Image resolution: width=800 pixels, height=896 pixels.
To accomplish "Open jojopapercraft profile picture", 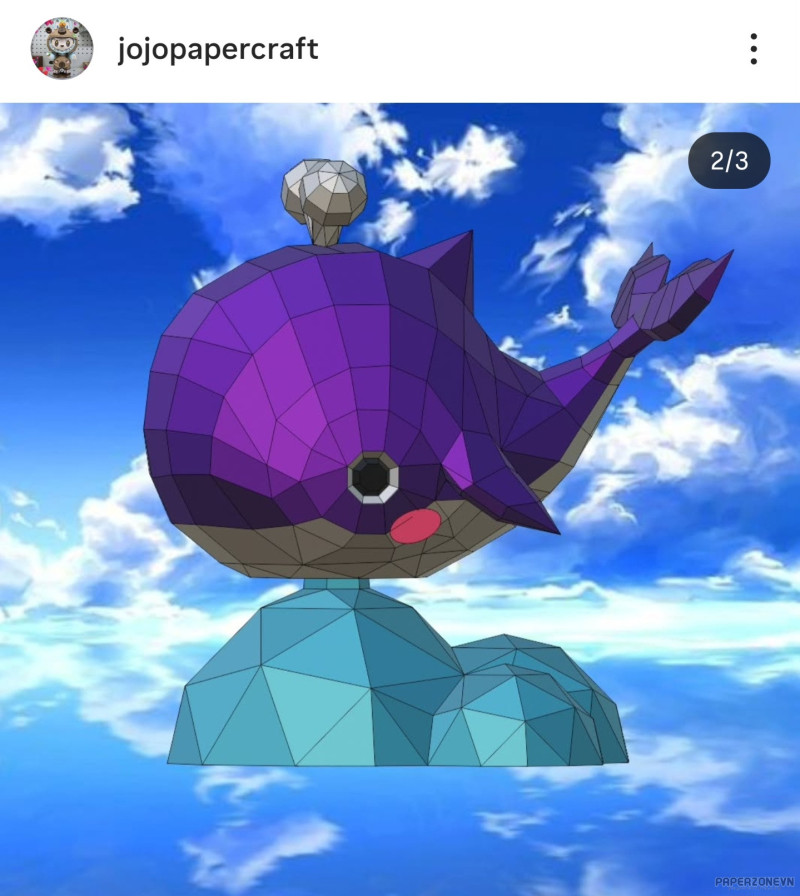I will pos(62,48).
